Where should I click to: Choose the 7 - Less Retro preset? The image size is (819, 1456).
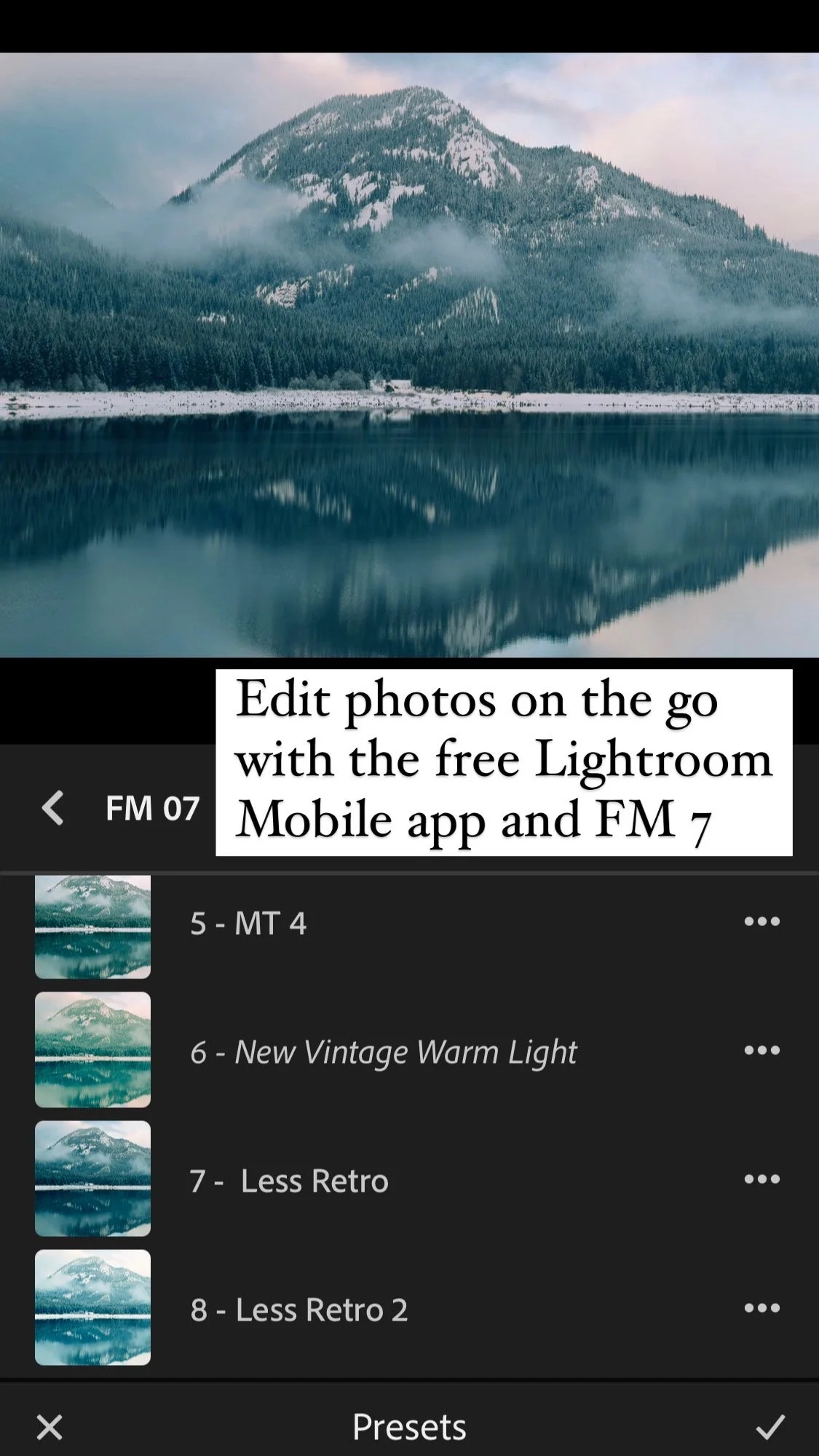pos(288,1180)
